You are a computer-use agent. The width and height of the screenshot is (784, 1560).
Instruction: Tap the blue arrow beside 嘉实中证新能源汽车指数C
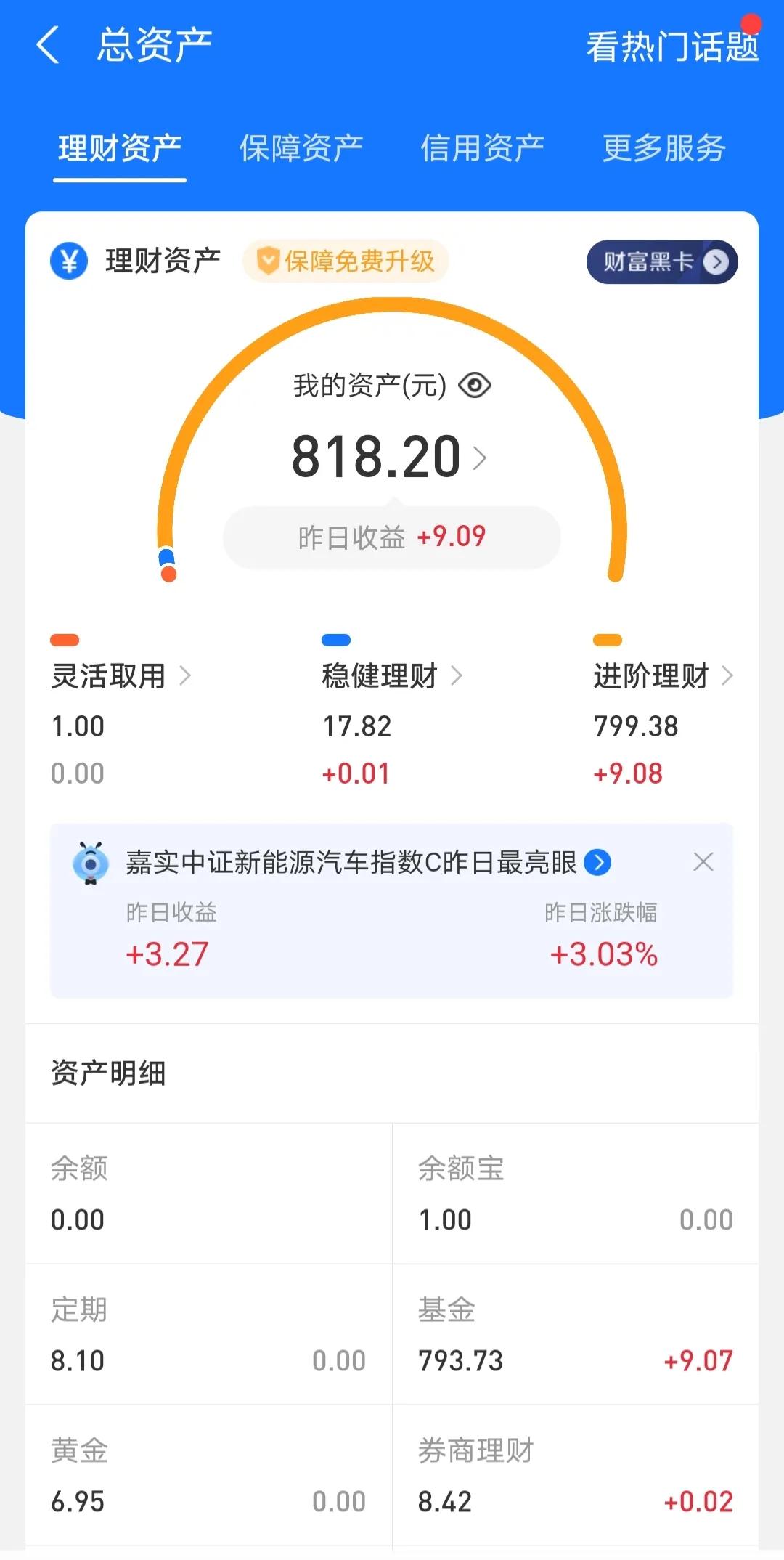(x=597, y=863)
